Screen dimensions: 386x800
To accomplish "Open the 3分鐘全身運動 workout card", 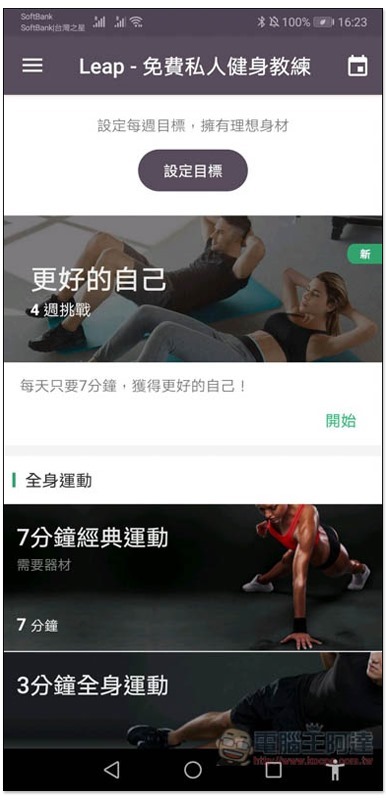I will click(193, 701).
